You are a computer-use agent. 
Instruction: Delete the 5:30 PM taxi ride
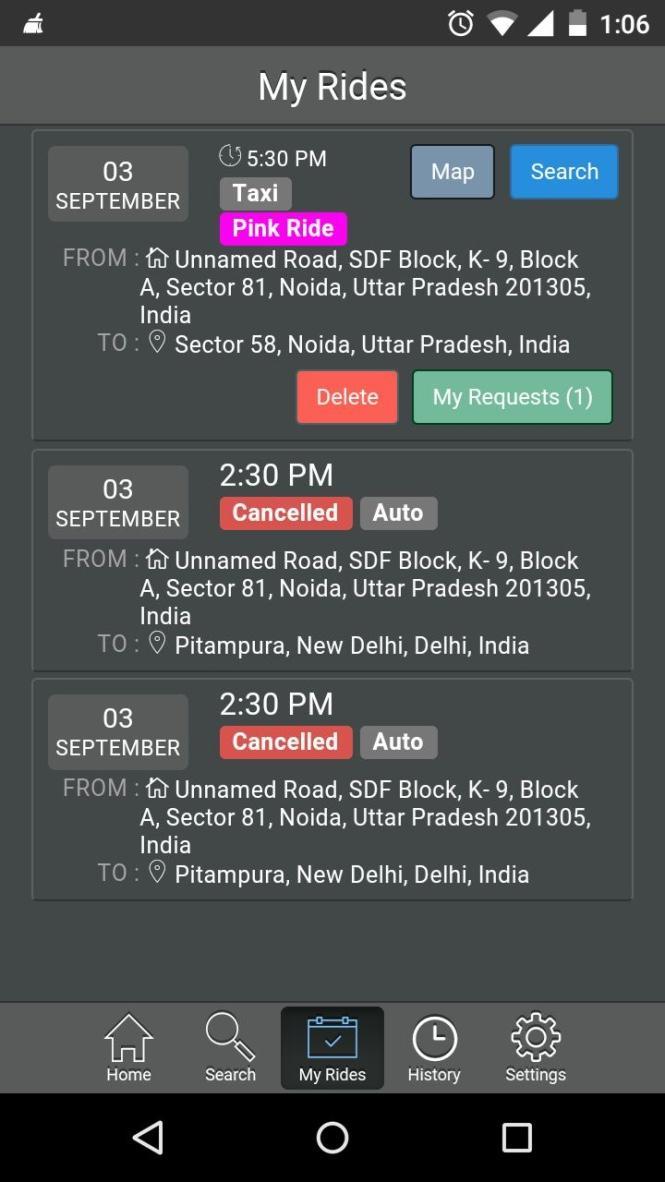click(x=347, y=397)
